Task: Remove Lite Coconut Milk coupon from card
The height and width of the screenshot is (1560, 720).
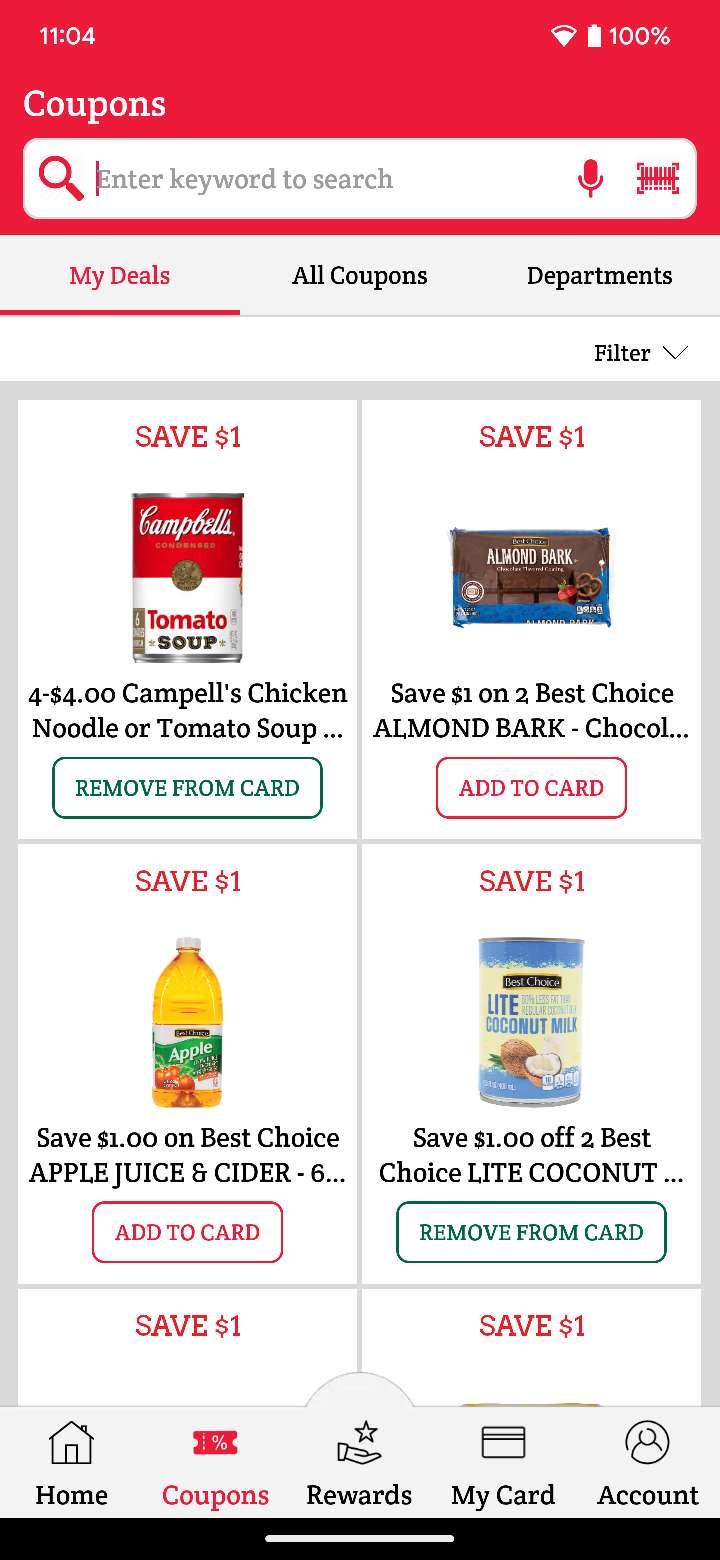Action: 531,1232
